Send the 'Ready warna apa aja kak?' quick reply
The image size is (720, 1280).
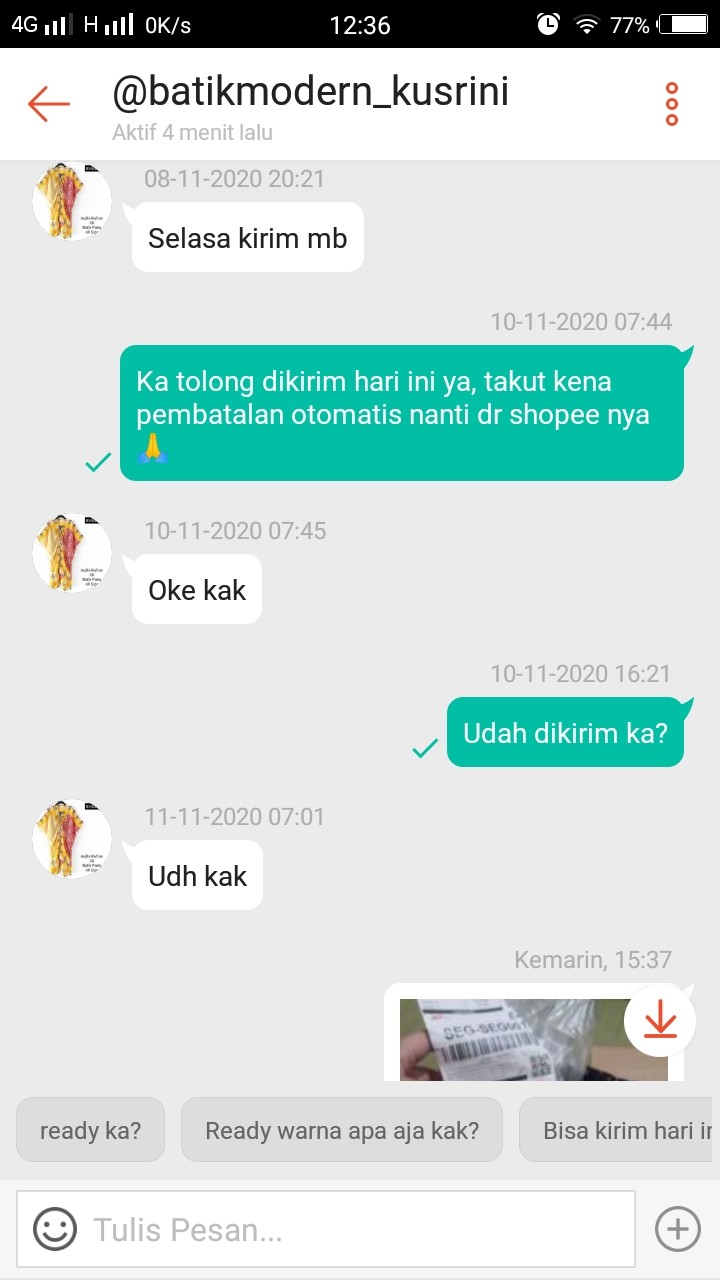coord(342,1129)
